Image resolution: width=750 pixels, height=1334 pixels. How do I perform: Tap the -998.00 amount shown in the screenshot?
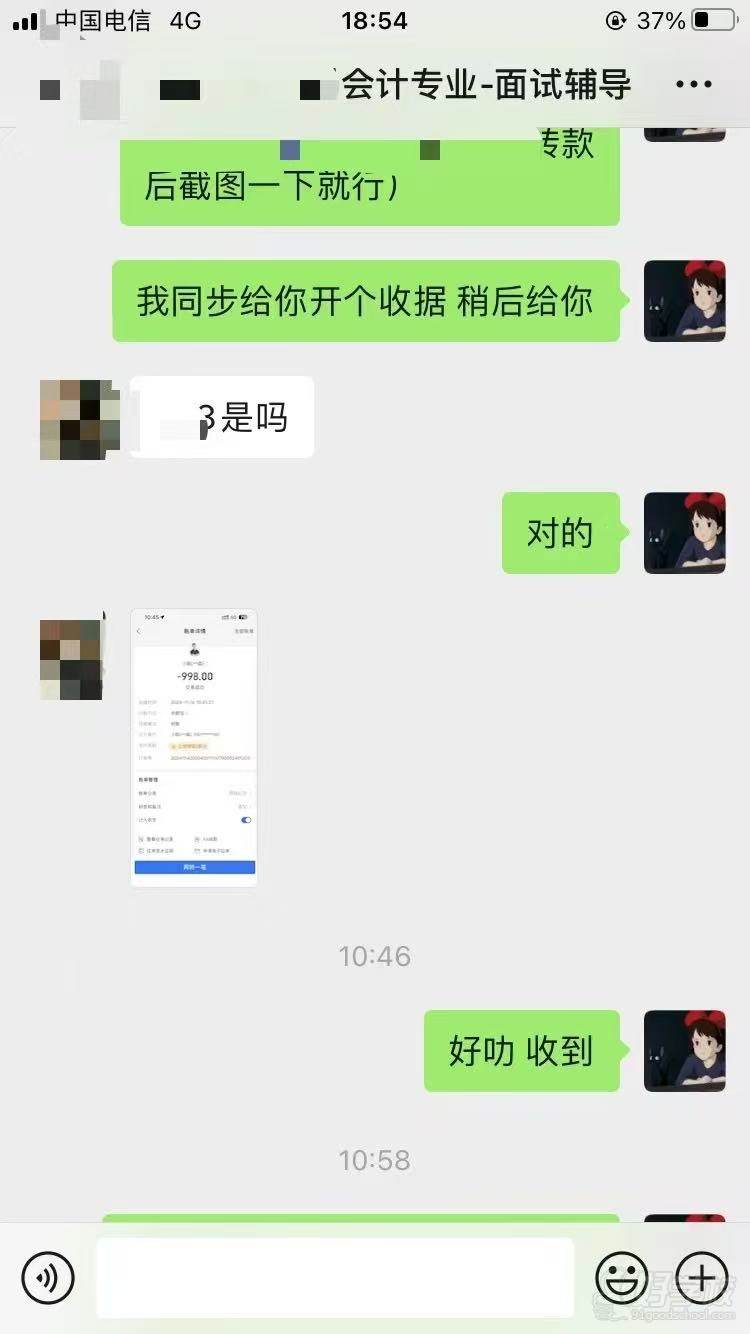tap(193, 674)
